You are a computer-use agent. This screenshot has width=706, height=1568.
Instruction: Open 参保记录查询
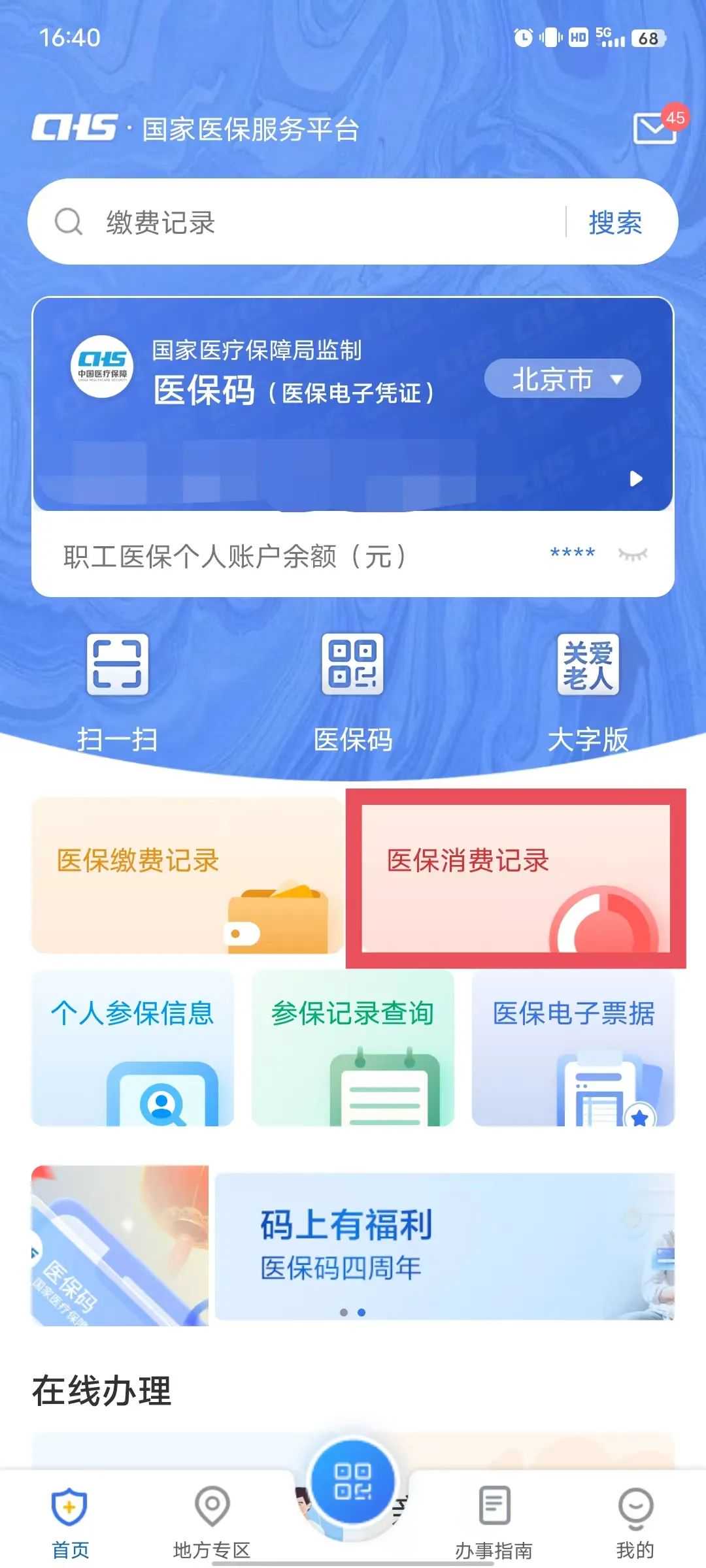pyautogui.click(x=353, y=1047)
